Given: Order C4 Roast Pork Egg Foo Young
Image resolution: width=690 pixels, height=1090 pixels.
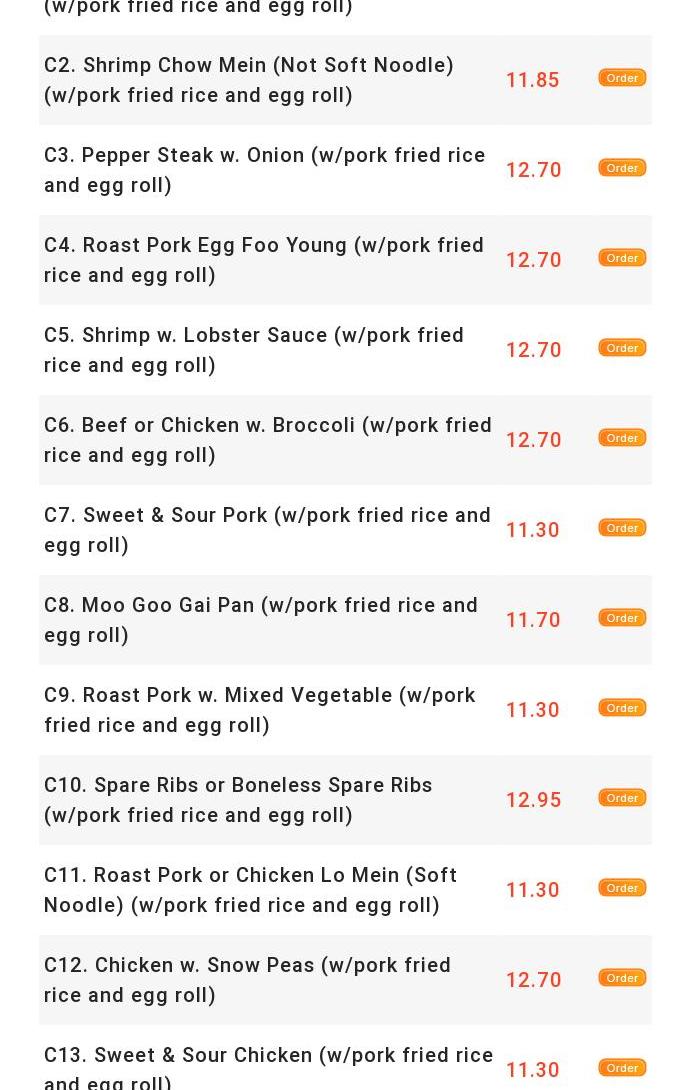Looking at the screenshot, I should click(x=622, y=258).
